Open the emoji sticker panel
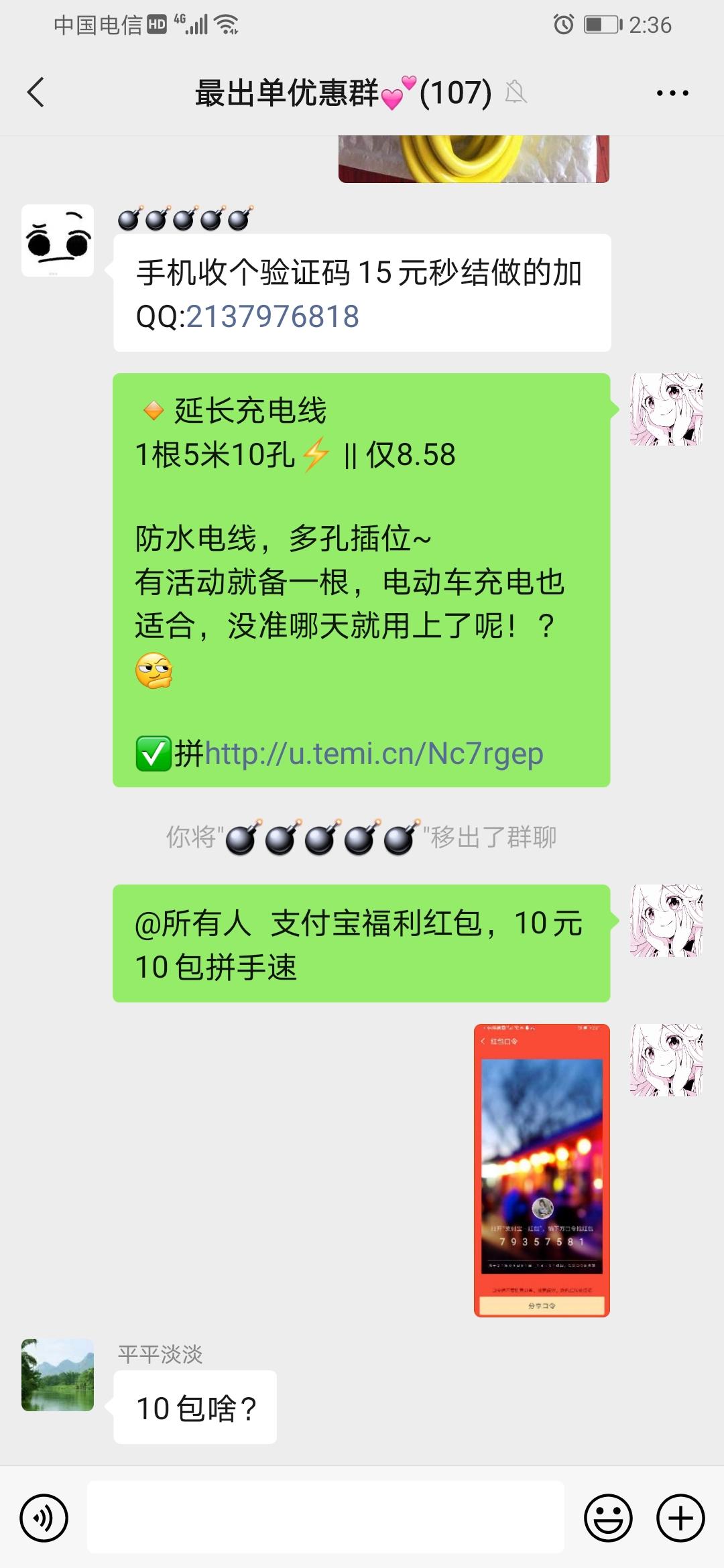The width and height of the screenshot is (724, 1568). [608, 1518]
